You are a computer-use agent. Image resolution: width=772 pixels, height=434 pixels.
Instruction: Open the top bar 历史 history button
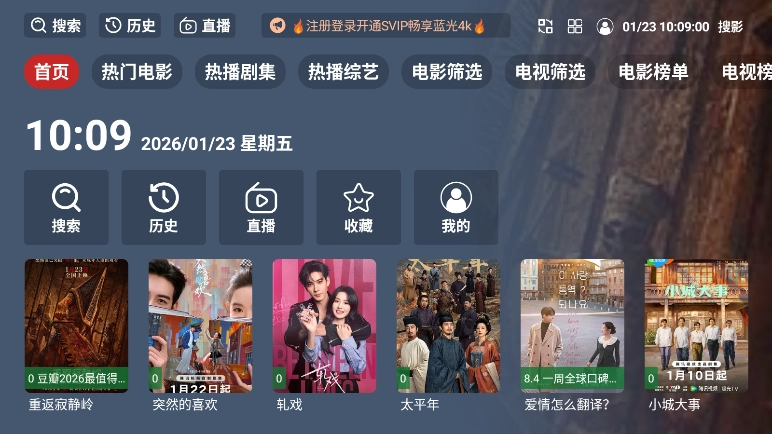point(130,26)
